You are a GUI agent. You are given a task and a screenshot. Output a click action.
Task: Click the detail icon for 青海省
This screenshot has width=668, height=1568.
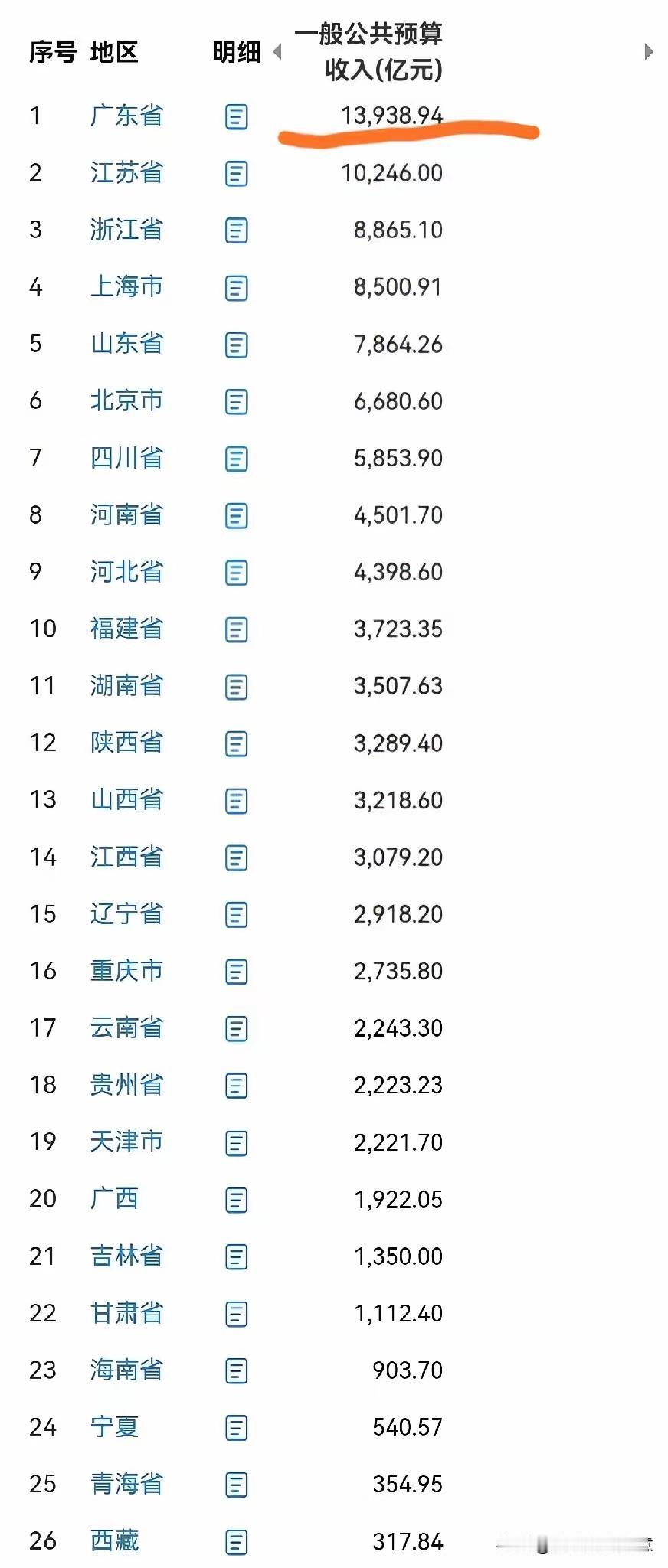pos(237,1484)
